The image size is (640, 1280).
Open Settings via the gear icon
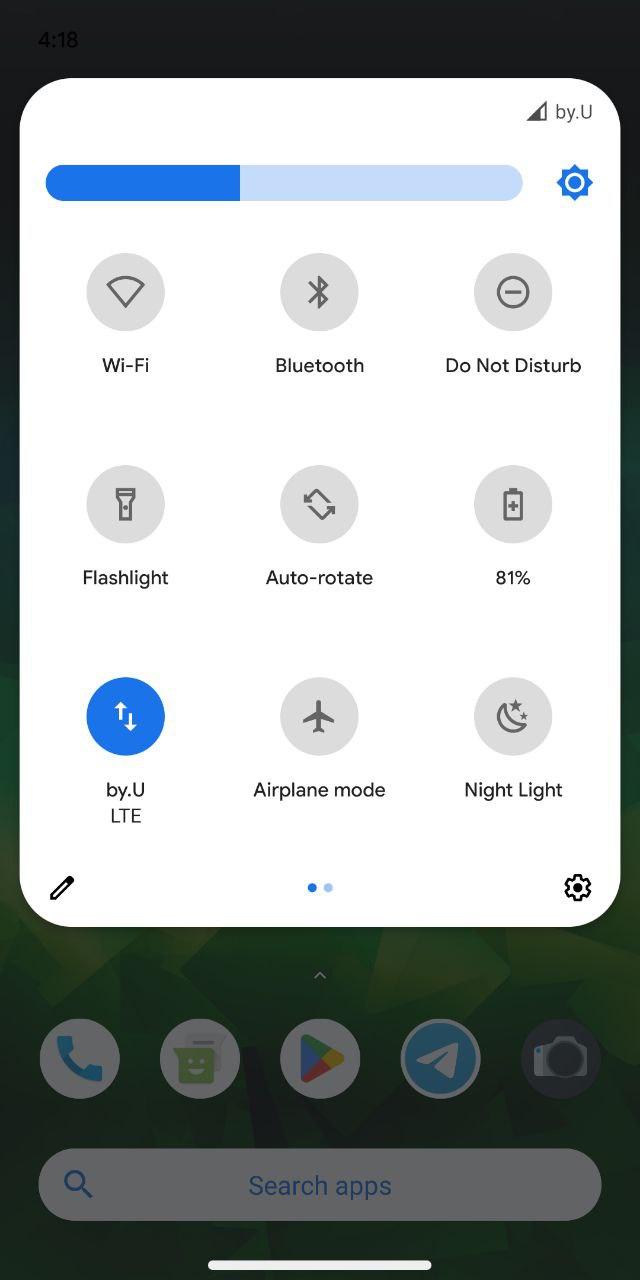[577, 887]
